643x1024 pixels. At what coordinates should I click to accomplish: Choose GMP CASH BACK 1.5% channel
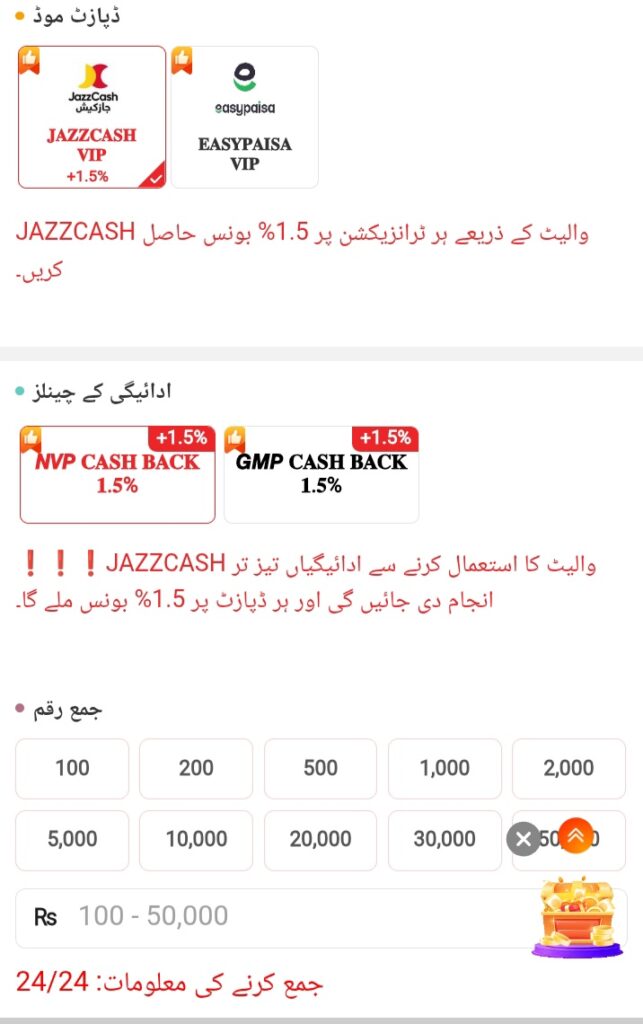click(321, 474)
